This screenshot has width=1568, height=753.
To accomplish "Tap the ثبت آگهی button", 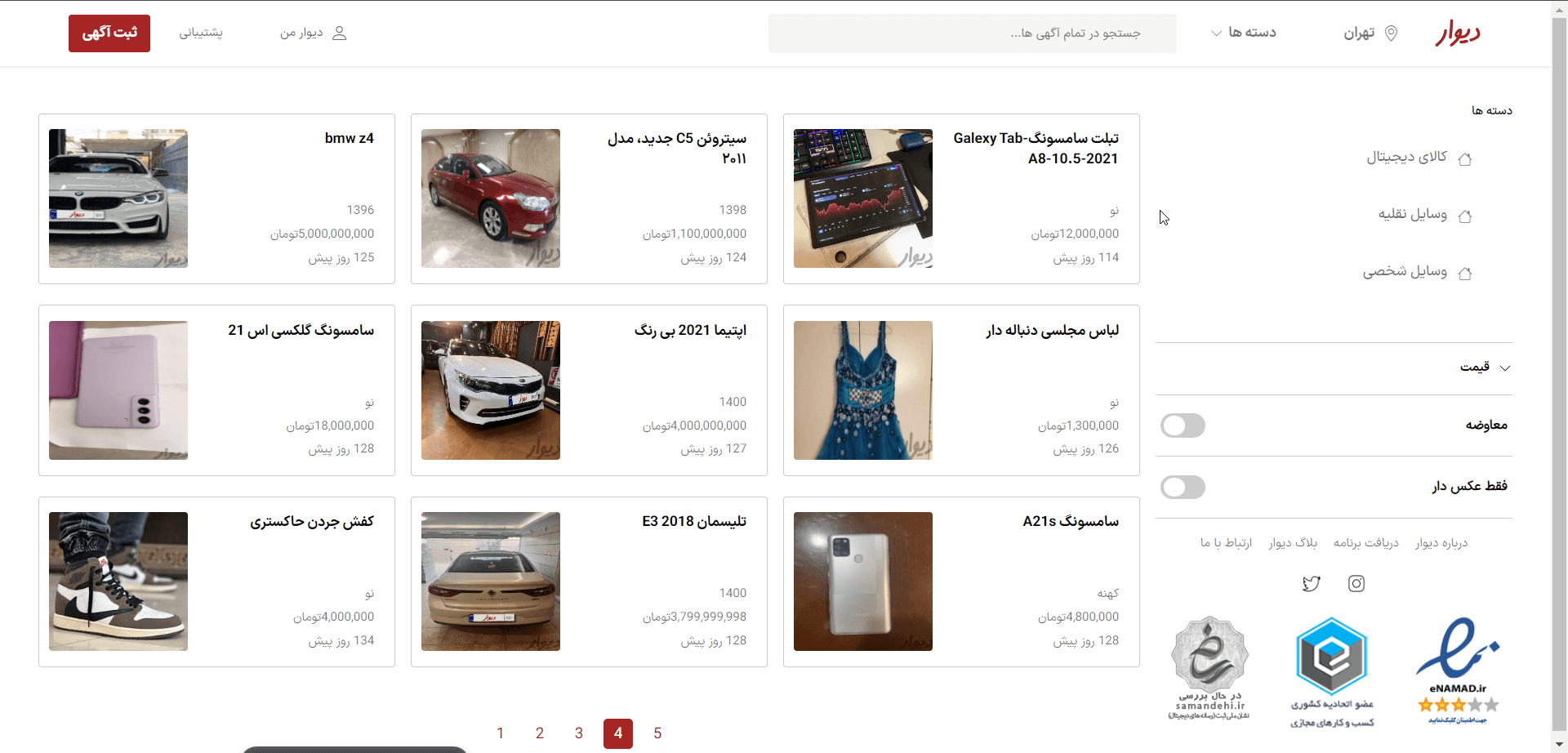I will [109, 33].
